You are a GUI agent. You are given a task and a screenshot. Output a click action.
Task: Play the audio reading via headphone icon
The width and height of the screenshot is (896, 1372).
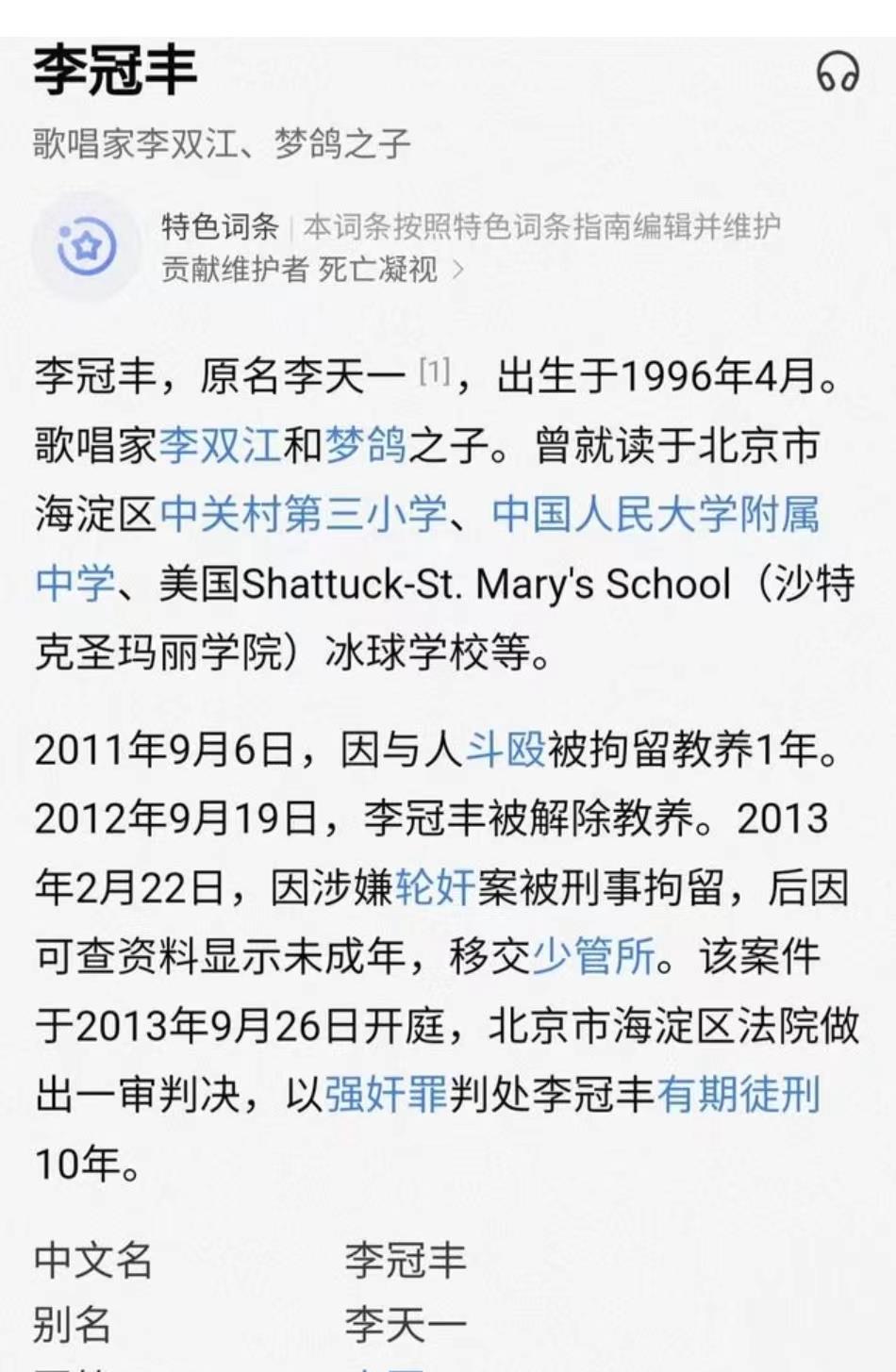click(x=838, y=72)
